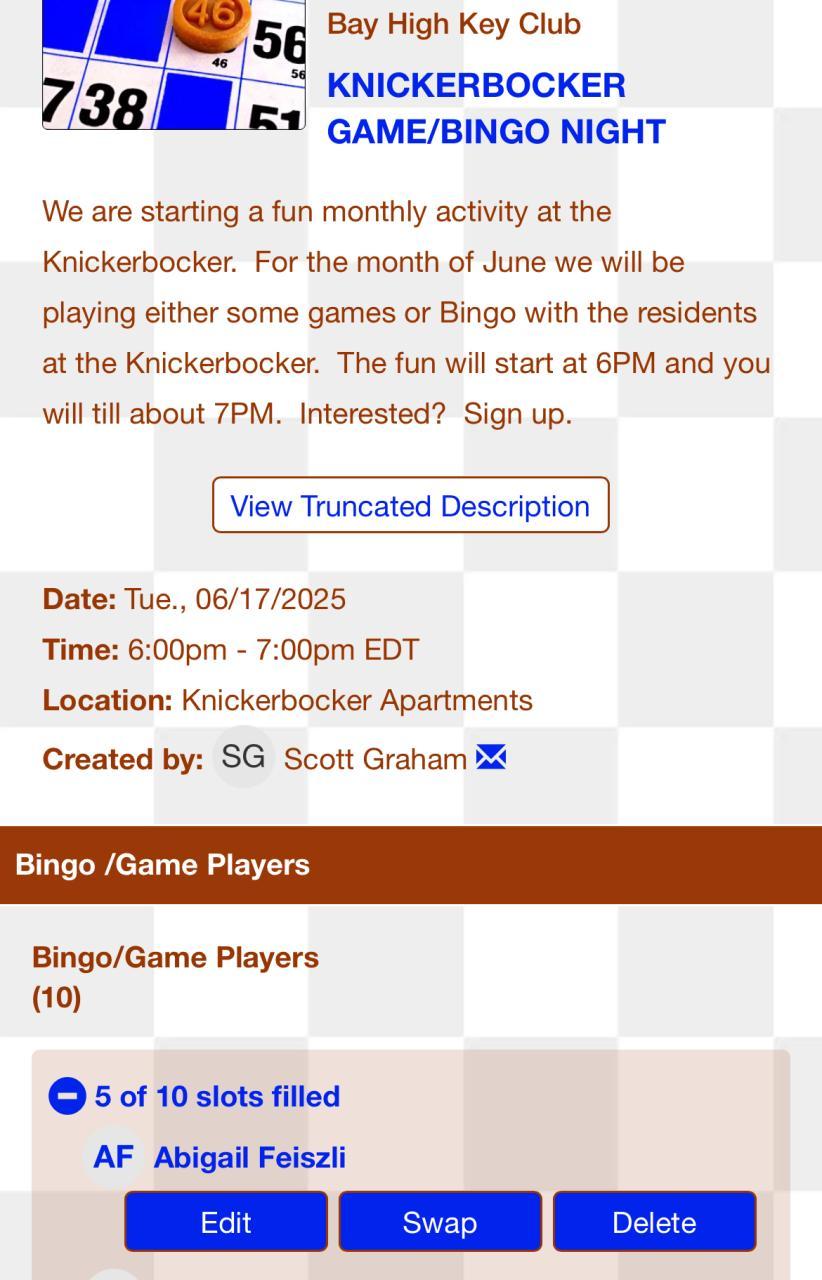Tap View Truncated Description button
The height and width of the screenshot is (1280, 822).
(x=410, y=506)
